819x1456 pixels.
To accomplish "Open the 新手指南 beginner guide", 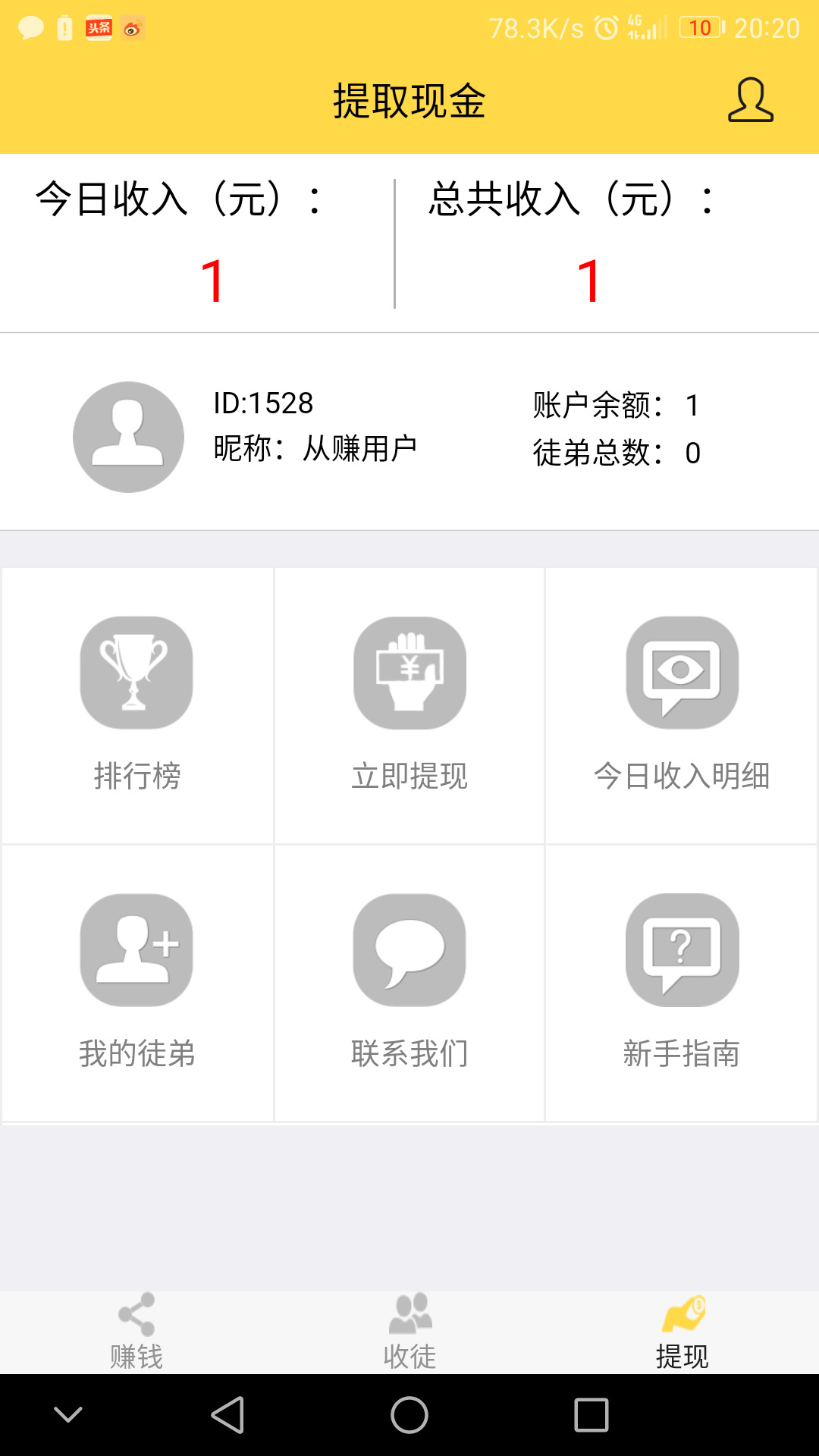I will [x=681, y=983].
